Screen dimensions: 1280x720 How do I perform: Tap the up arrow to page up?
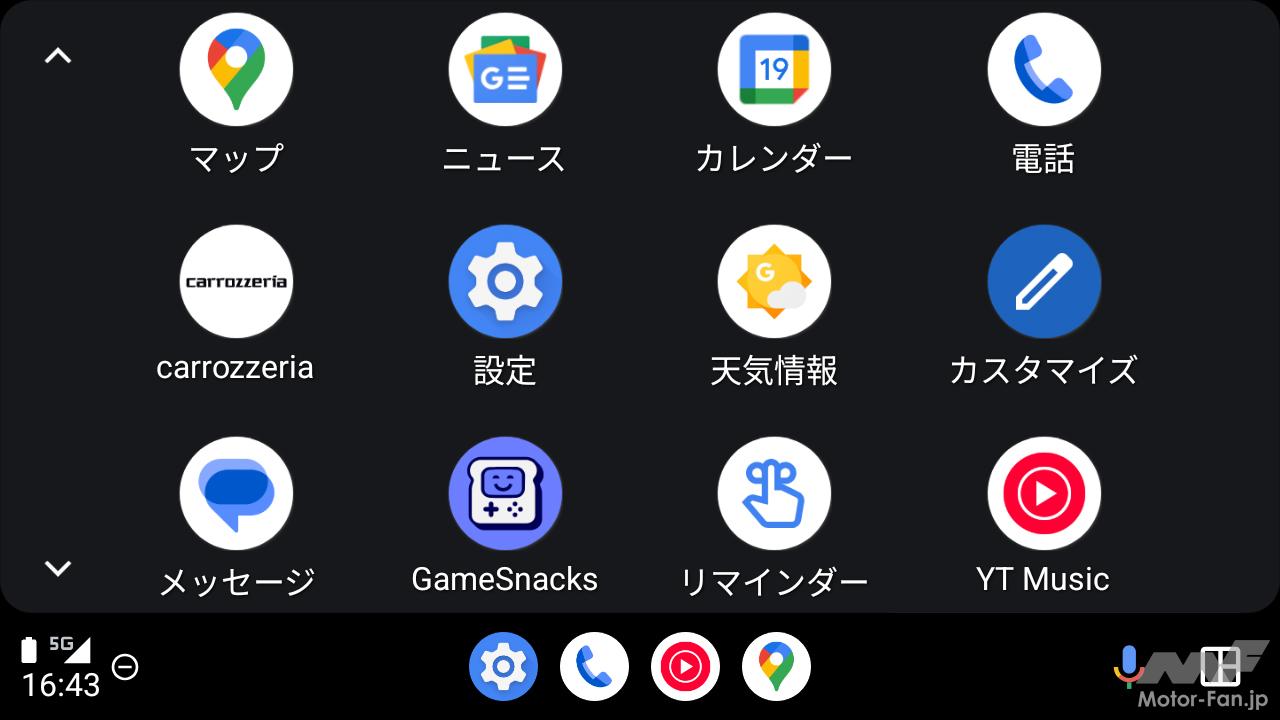[58, 56]
